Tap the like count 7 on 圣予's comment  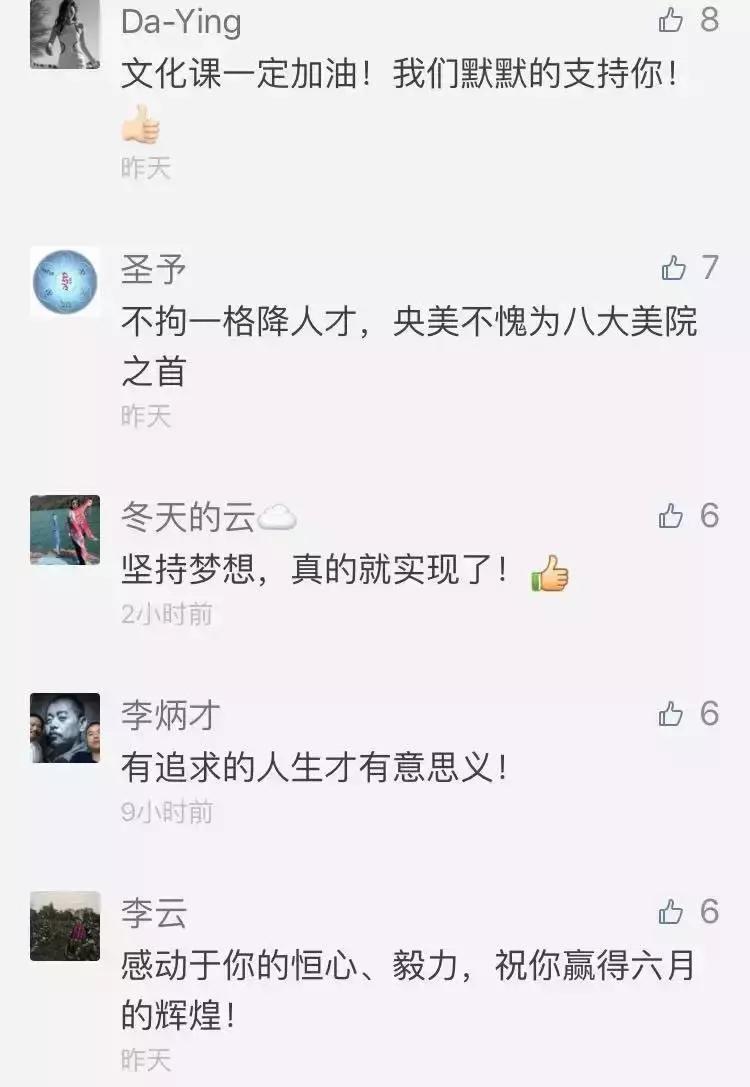(x=710, y=268)
